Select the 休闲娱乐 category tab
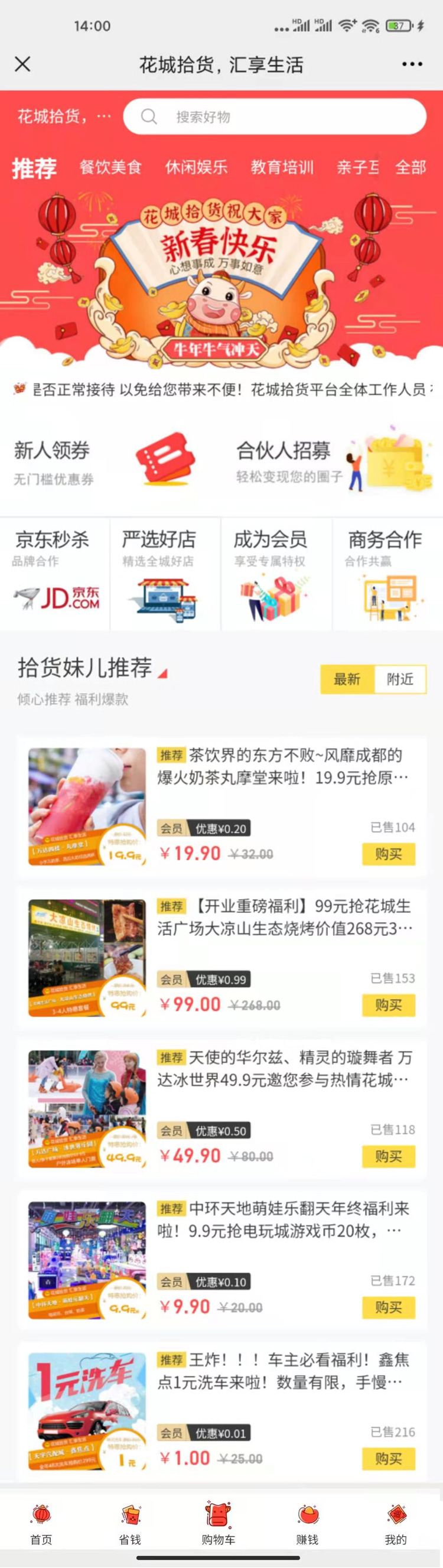443x1568 pixels. (x=196, y=167)
